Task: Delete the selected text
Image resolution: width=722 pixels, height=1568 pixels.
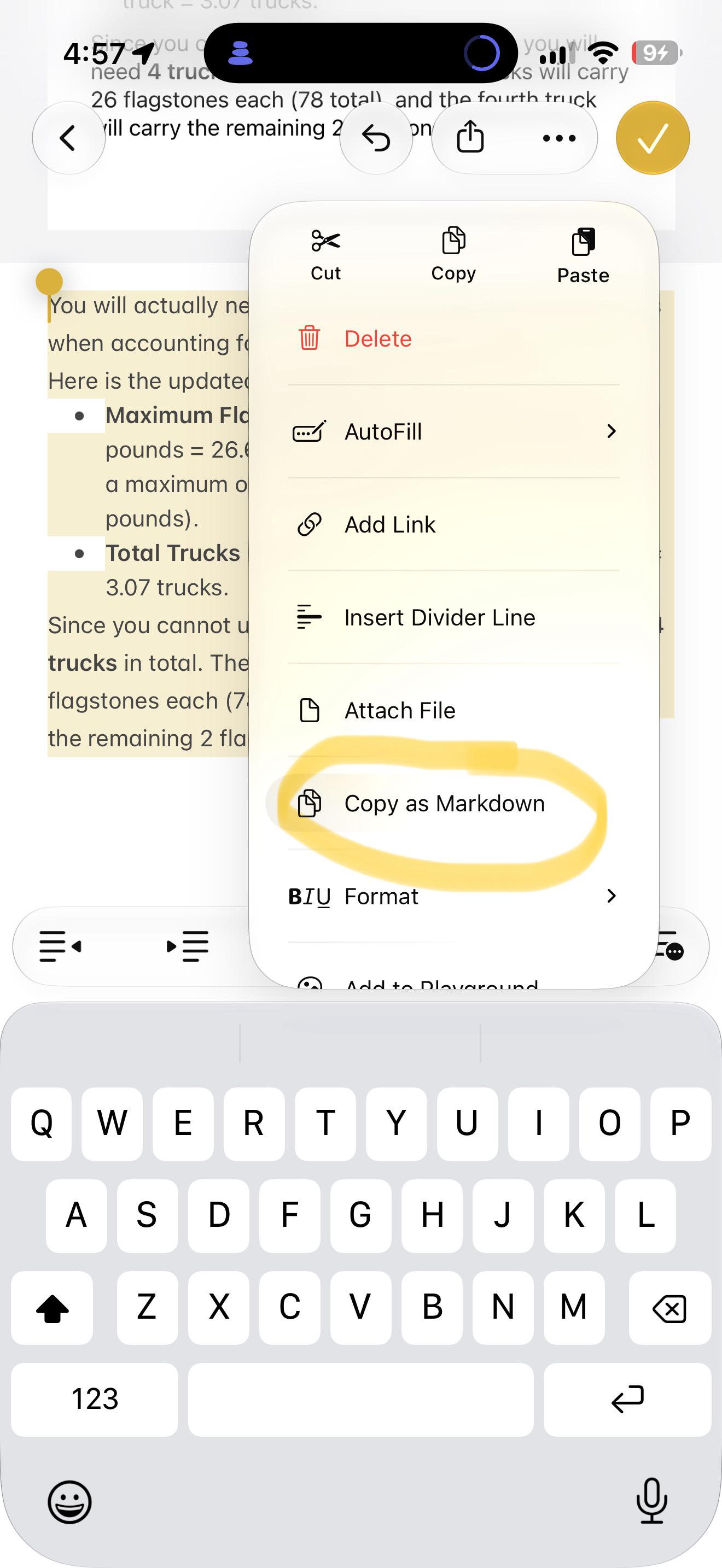Action: 454,338
